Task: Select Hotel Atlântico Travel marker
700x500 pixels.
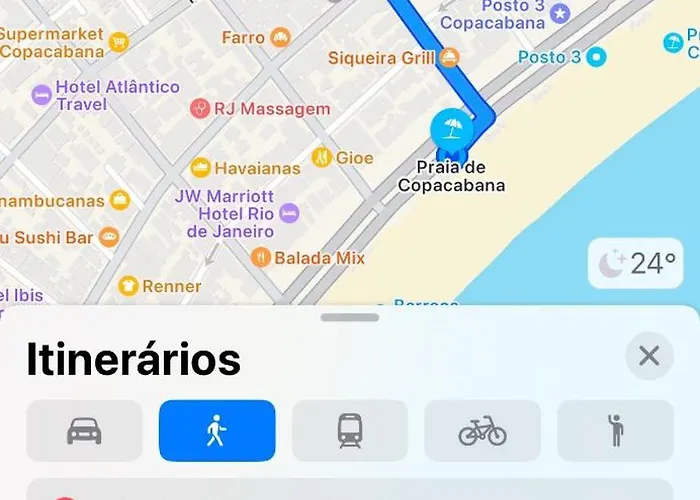Action: click(x=41, y=95)
